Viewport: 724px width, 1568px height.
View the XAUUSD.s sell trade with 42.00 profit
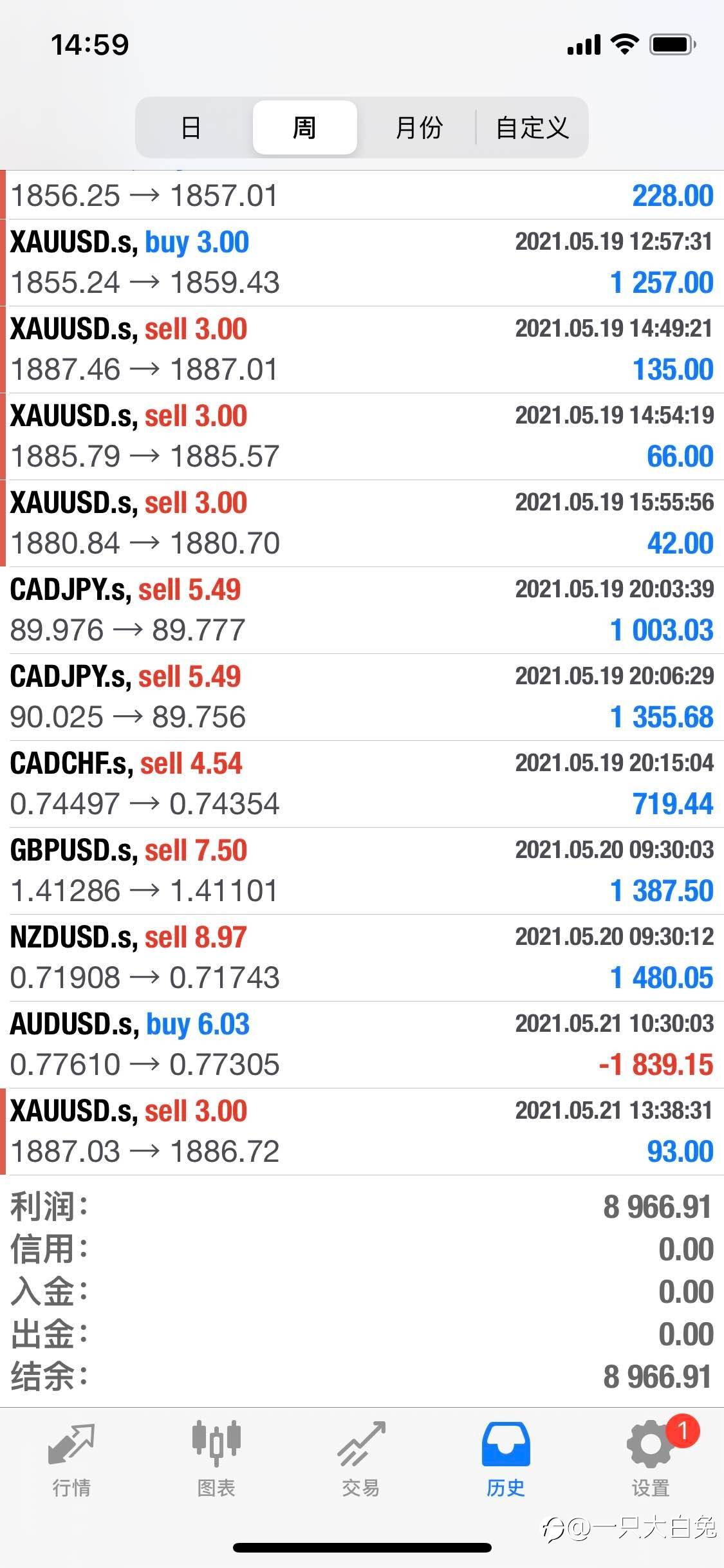[362, 523]
